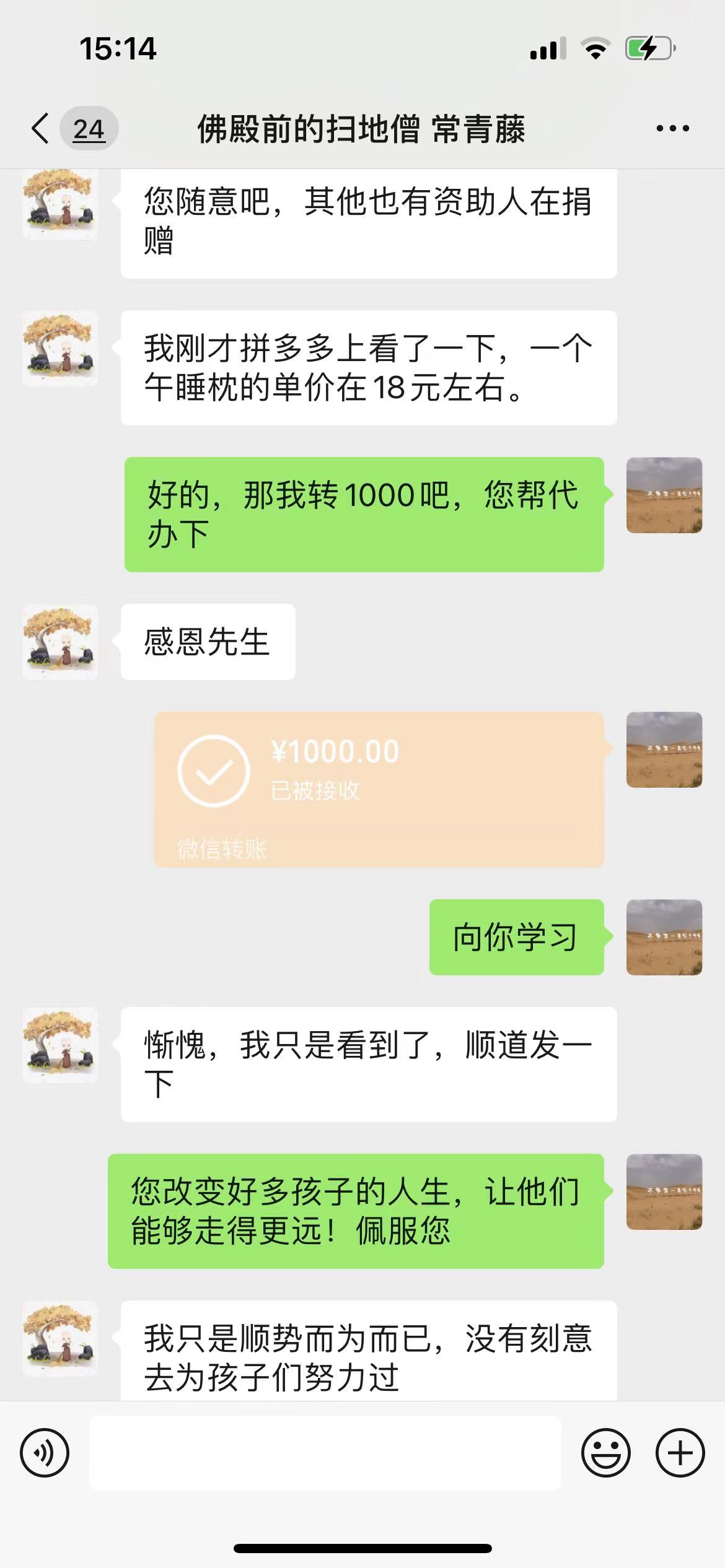Viewport: 725px width, 1568px height.
Task: Open contact avatar beside 感恩先生 message
Action: pos(60,642)
